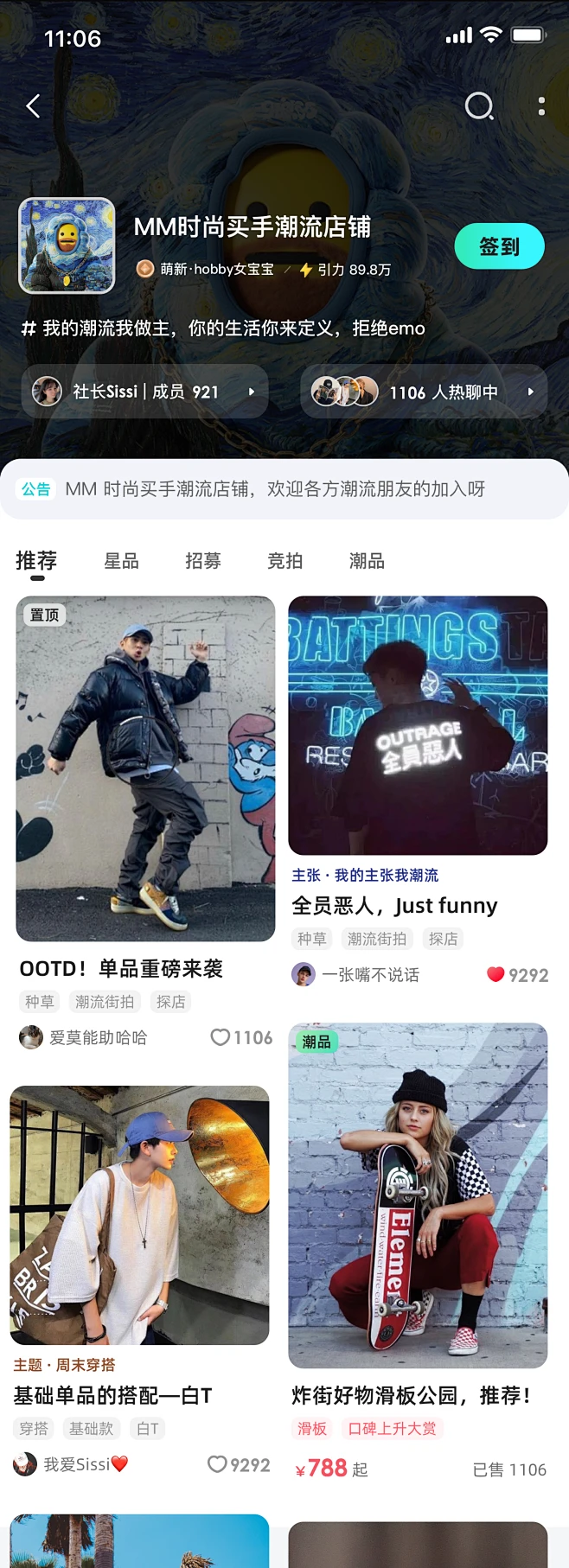
Task: Open the 全员恶人, Just funny post
Action: (418, 725)
